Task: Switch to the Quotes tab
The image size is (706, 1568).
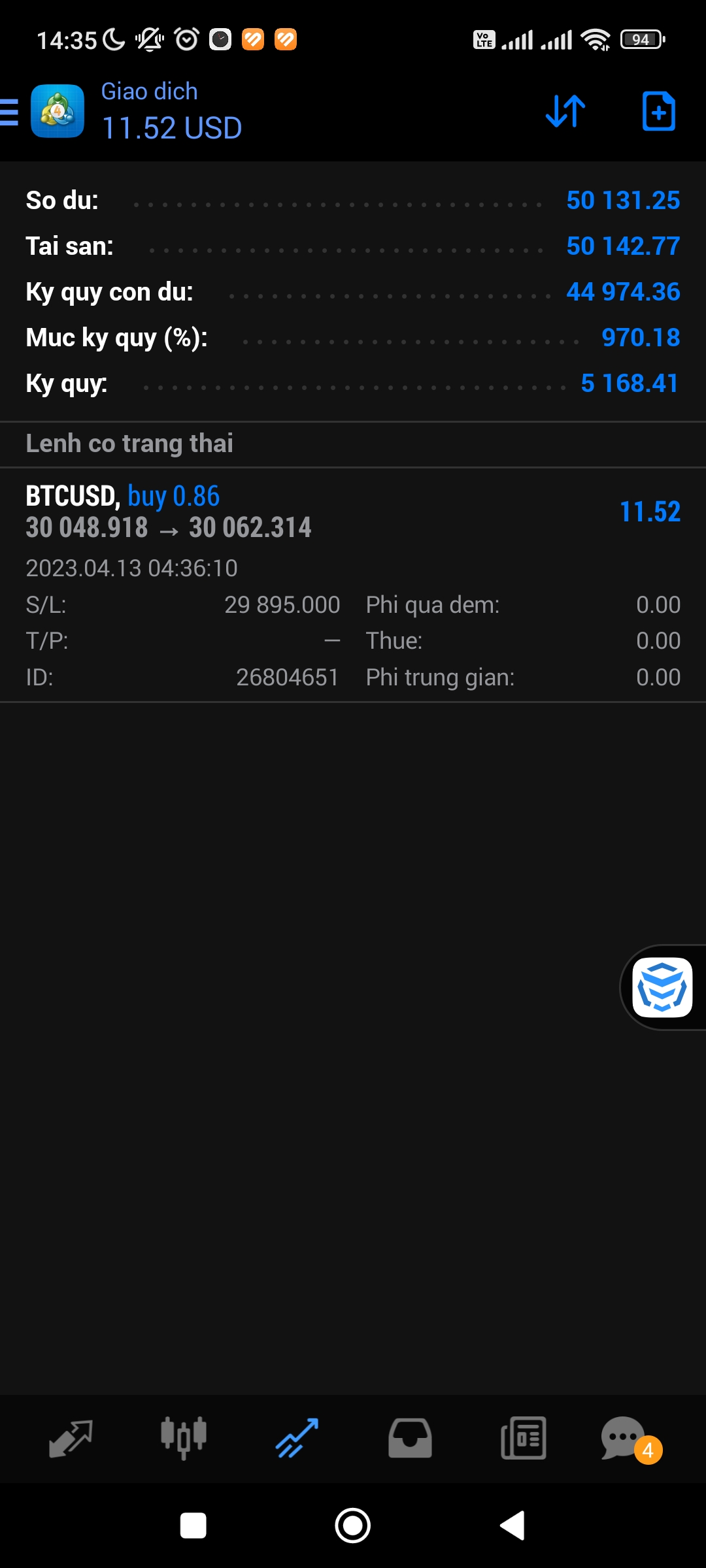Action: coord(71,1439)
